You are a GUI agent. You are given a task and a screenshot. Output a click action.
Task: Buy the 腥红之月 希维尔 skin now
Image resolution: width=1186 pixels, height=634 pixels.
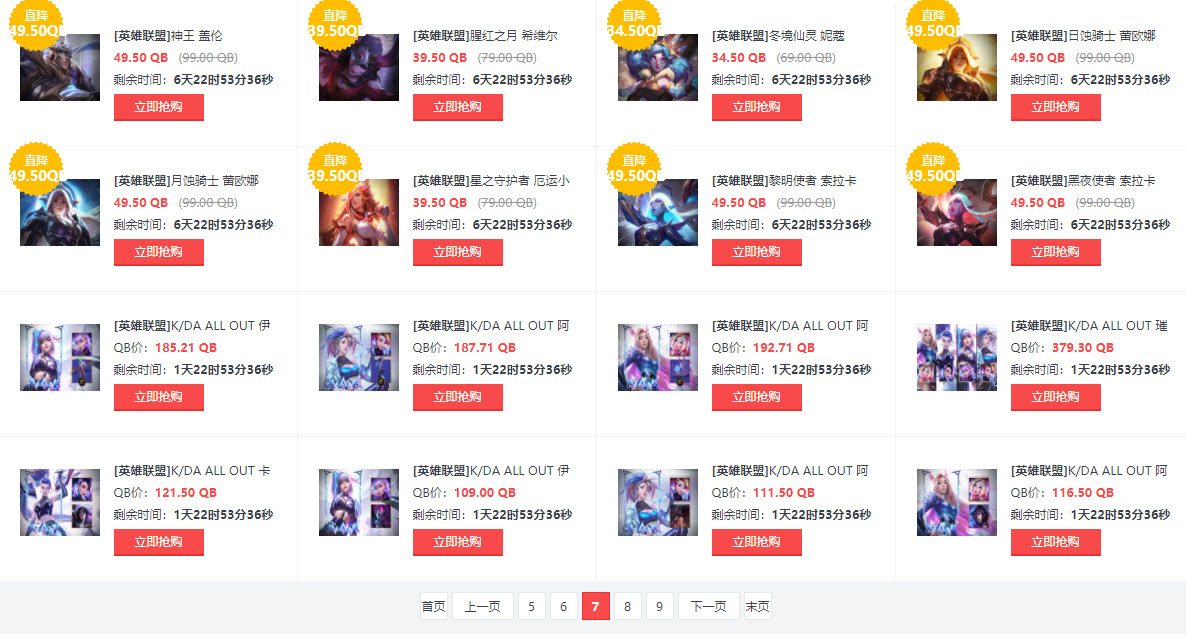[x=457, y=107]
